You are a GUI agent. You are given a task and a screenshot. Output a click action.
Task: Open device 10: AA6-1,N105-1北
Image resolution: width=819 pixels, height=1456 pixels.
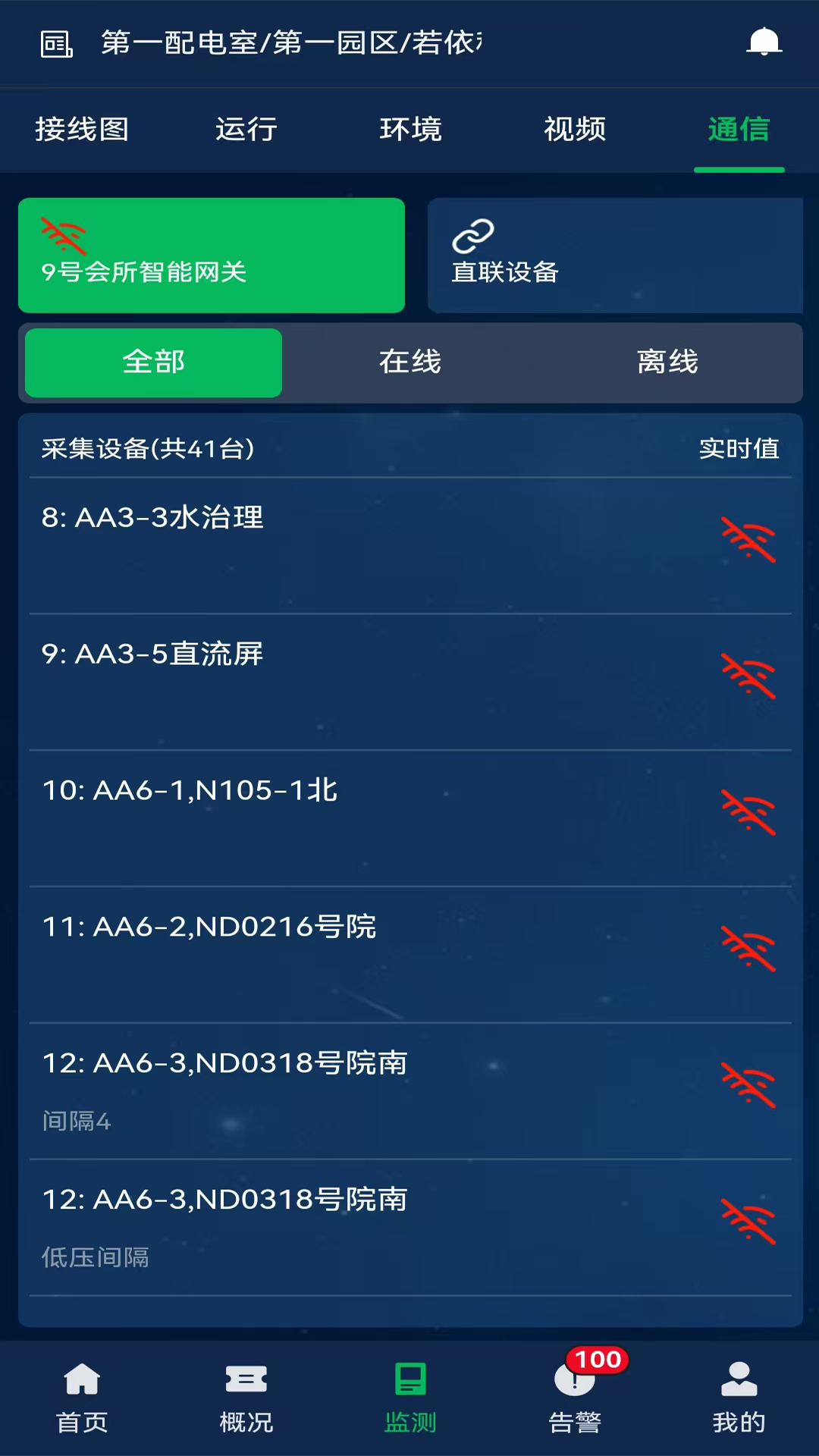tap(410, 818)
